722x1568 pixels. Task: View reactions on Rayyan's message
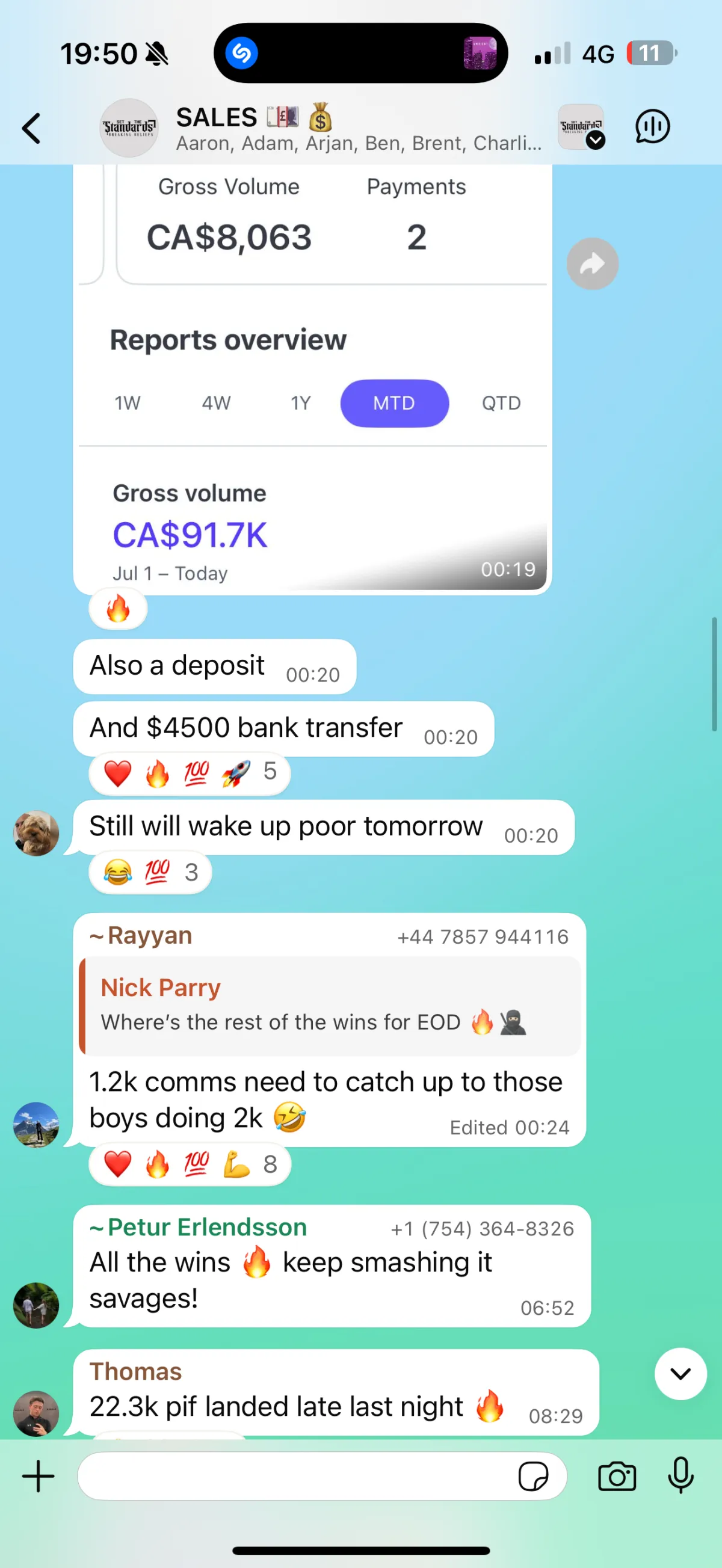tap(190, 1164)
